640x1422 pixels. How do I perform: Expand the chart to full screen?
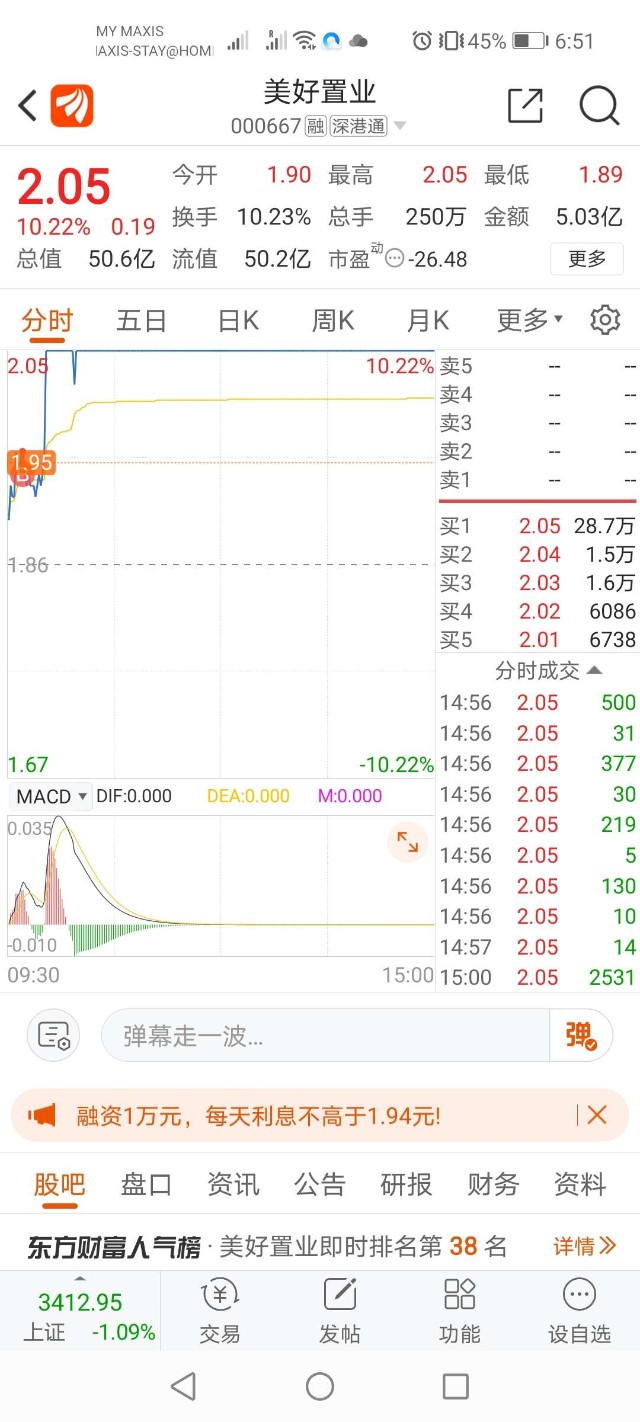408,842
